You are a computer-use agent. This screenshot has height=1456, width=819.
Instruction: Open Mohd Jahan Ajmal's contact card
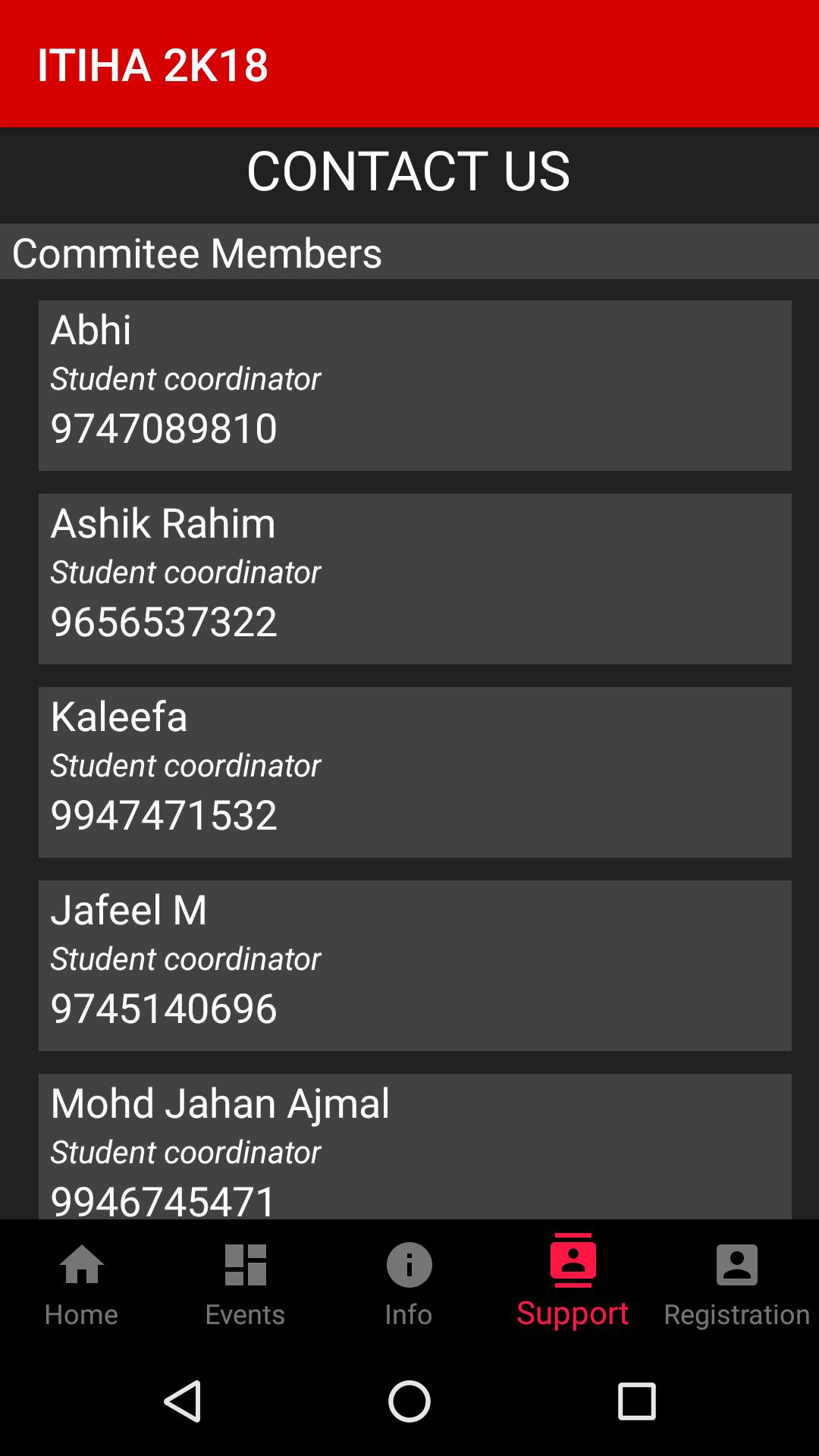[415, 1146]
